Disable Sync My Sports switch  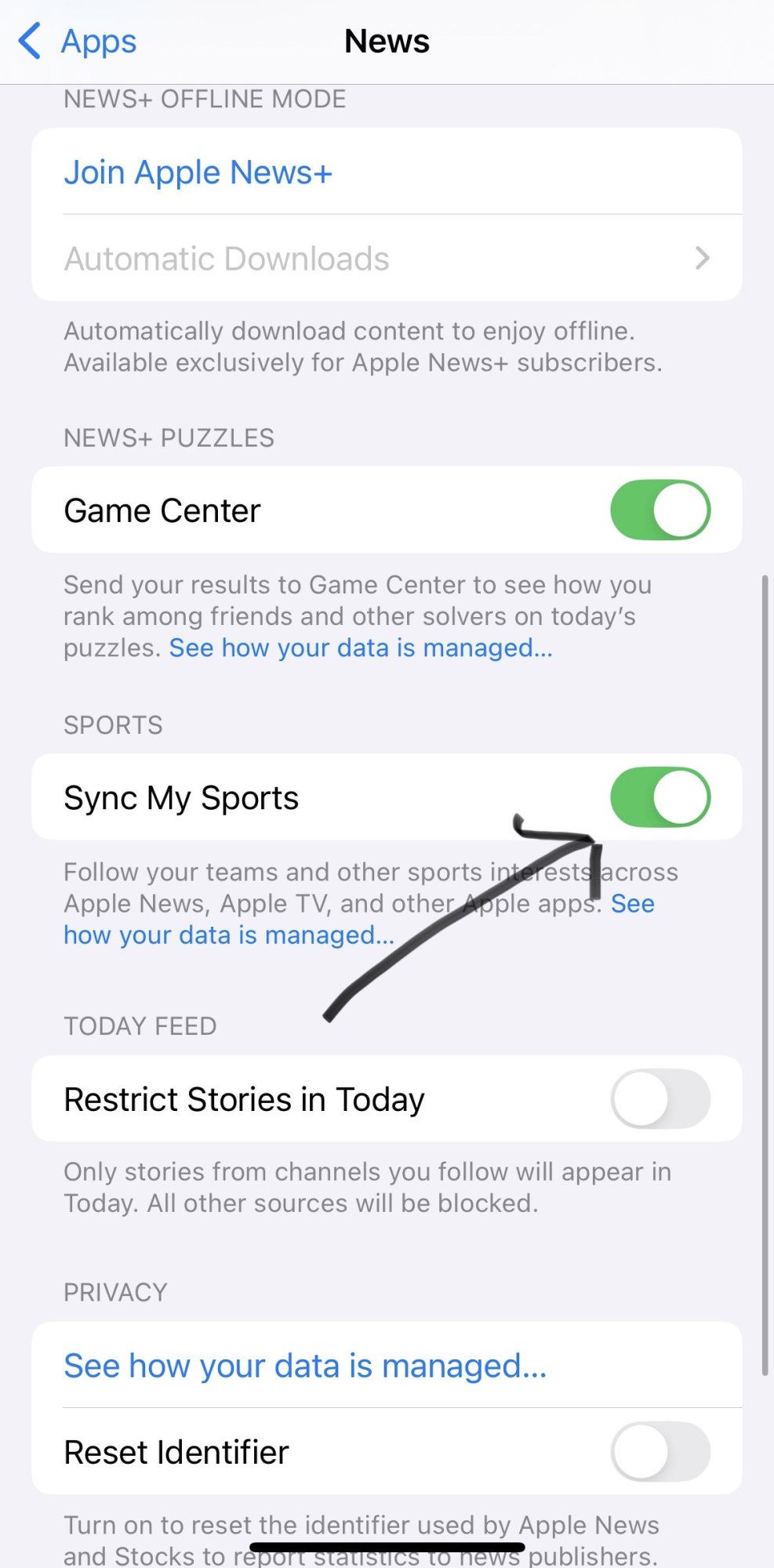[660, 797]
